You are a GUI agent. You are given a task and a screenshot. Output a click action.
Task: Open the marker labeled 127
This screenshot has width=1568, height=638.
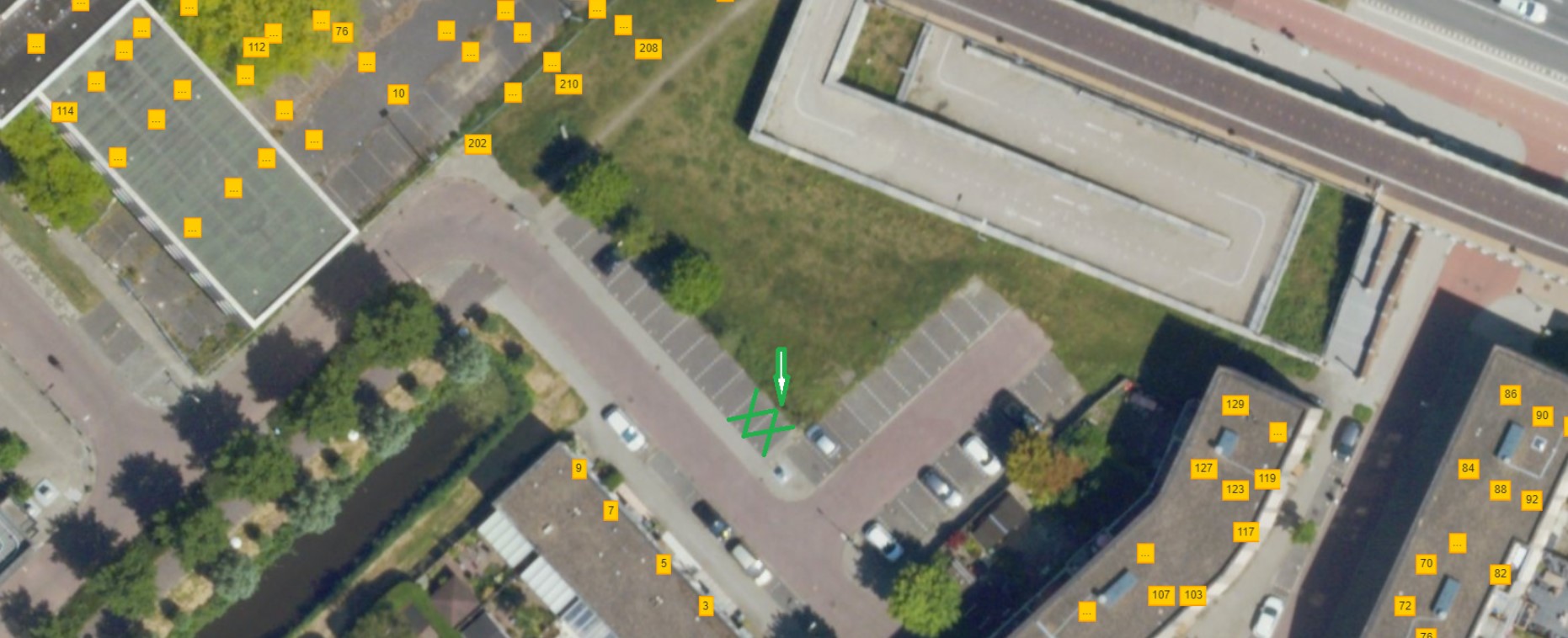pyautogui.click(x=1203, y=469)
